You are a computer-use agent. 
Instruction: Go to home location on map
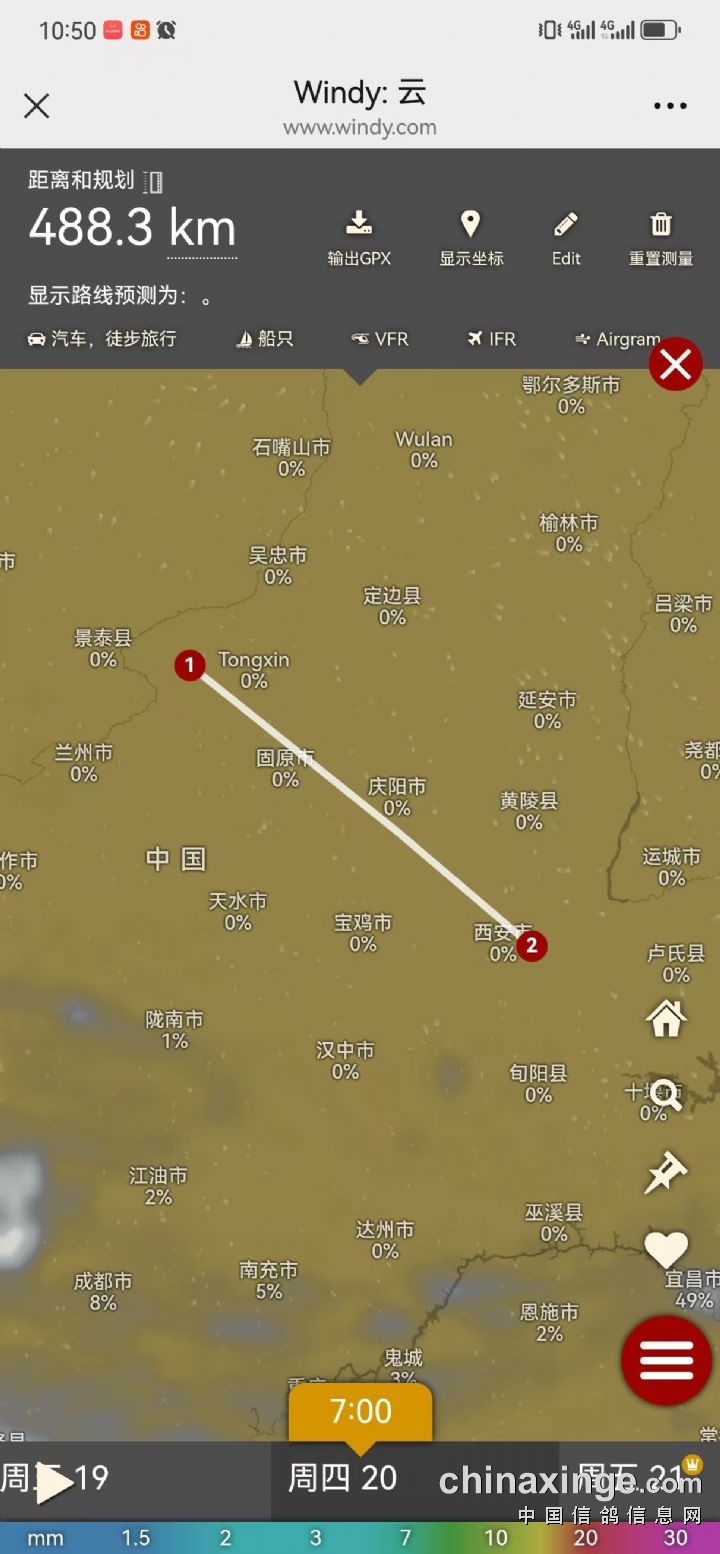[666, 1019]
